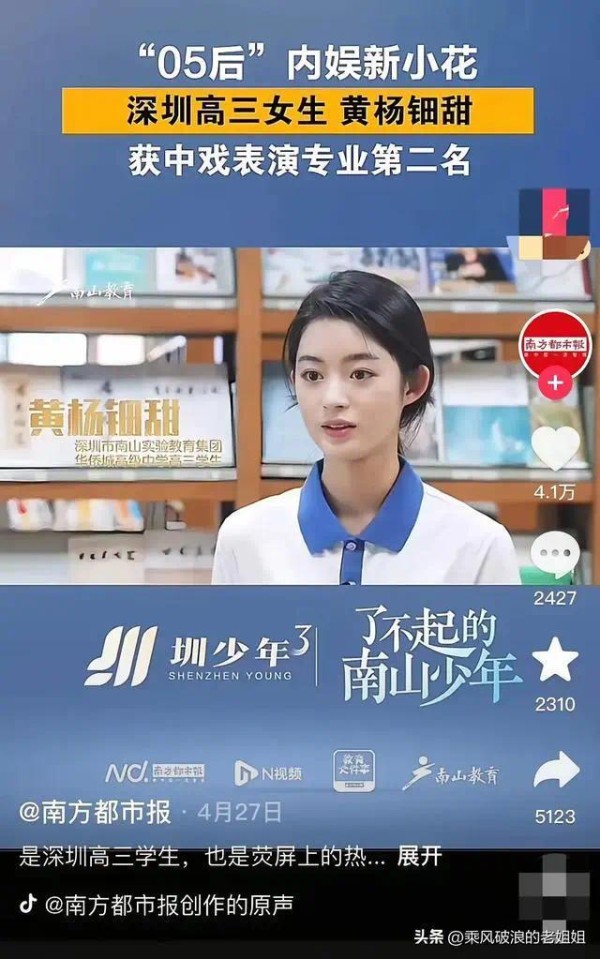Add this video to favorites with the star
The width and height of the screenshot is (600, 959).
(555, 661)
